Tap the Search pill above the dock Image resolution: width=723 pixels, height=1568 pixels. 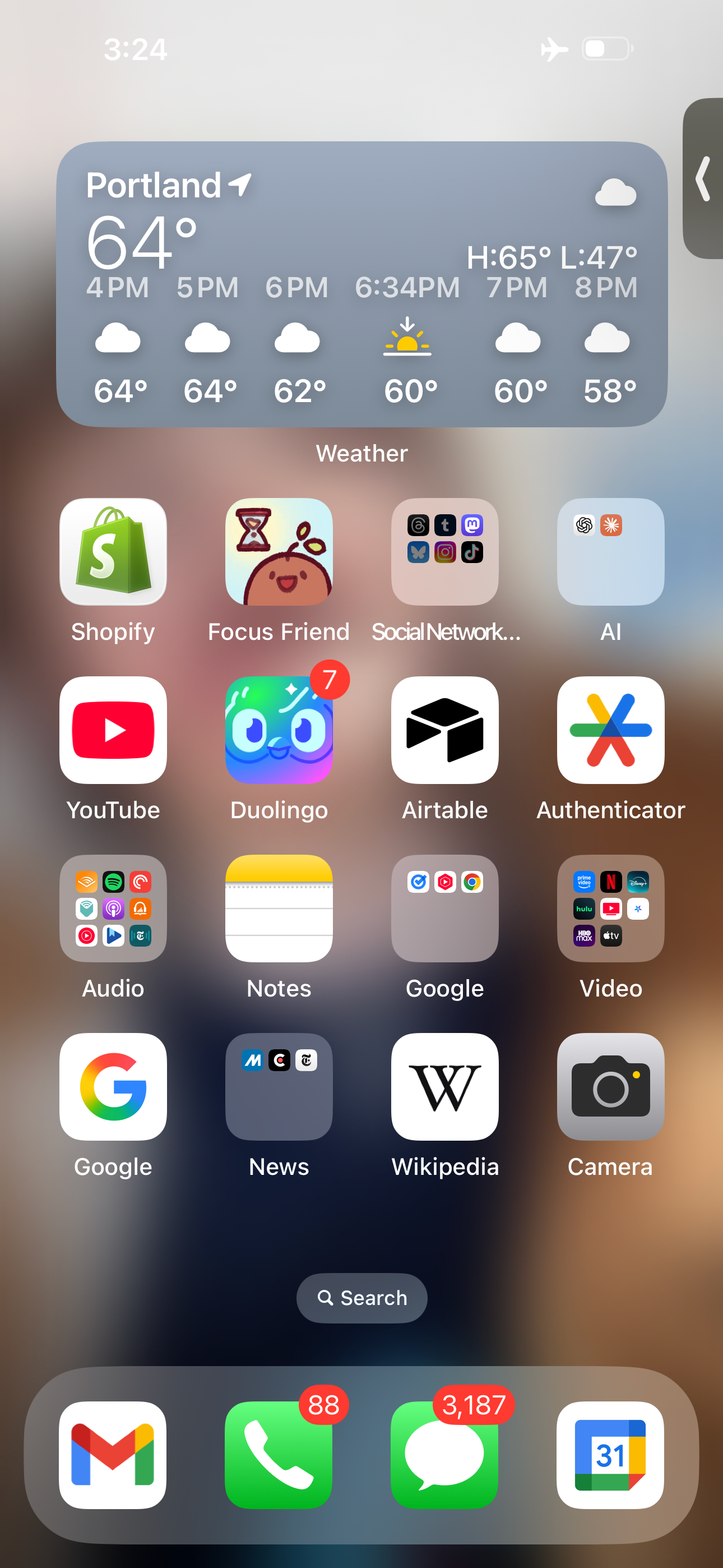[x=361, y=1298]
